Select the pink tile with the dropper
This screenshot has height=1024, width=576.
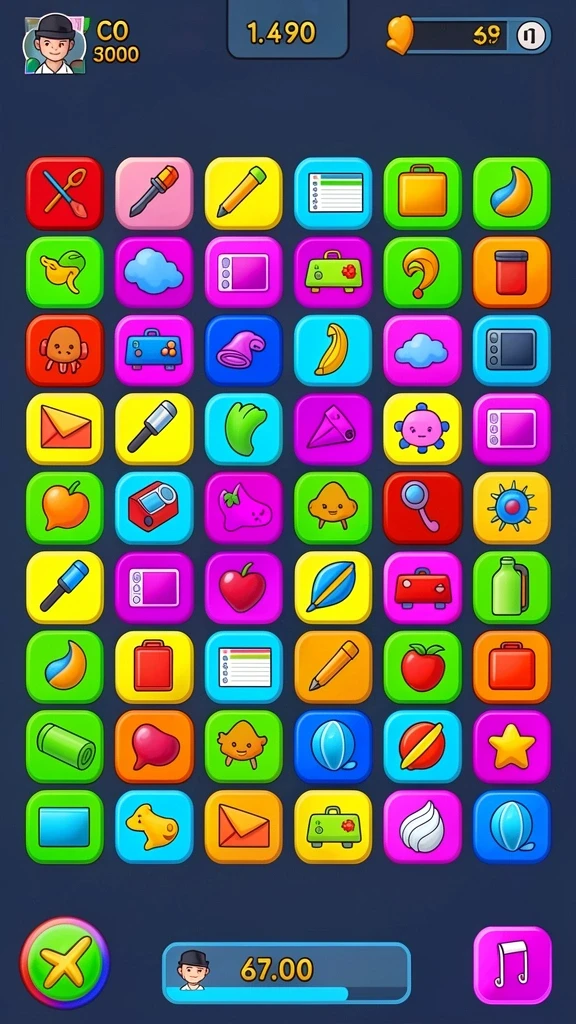click(154, 193)
